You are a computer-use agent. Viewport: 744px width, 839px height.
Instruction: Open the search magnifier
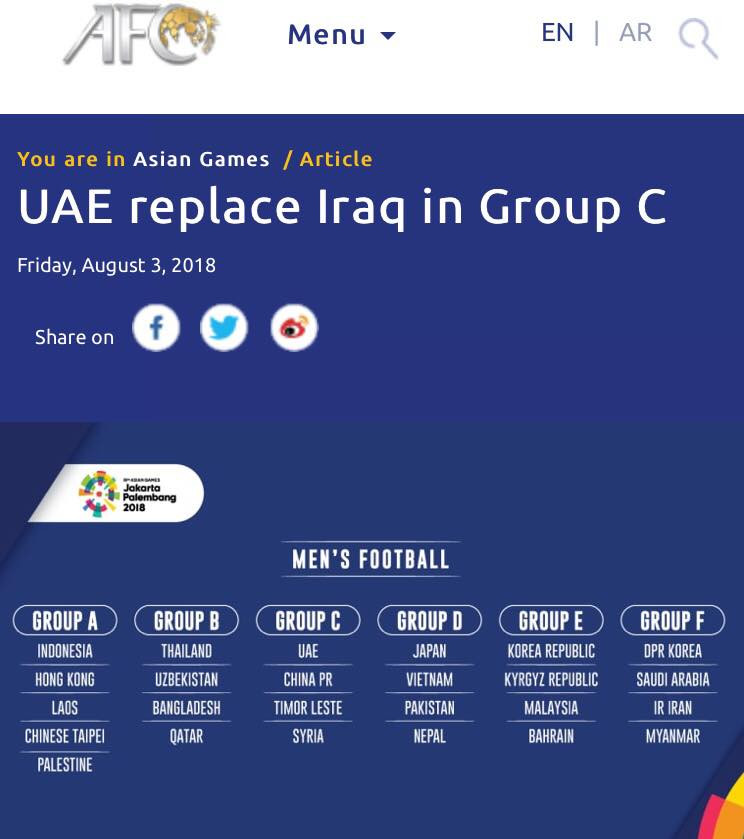pos(698,39)
